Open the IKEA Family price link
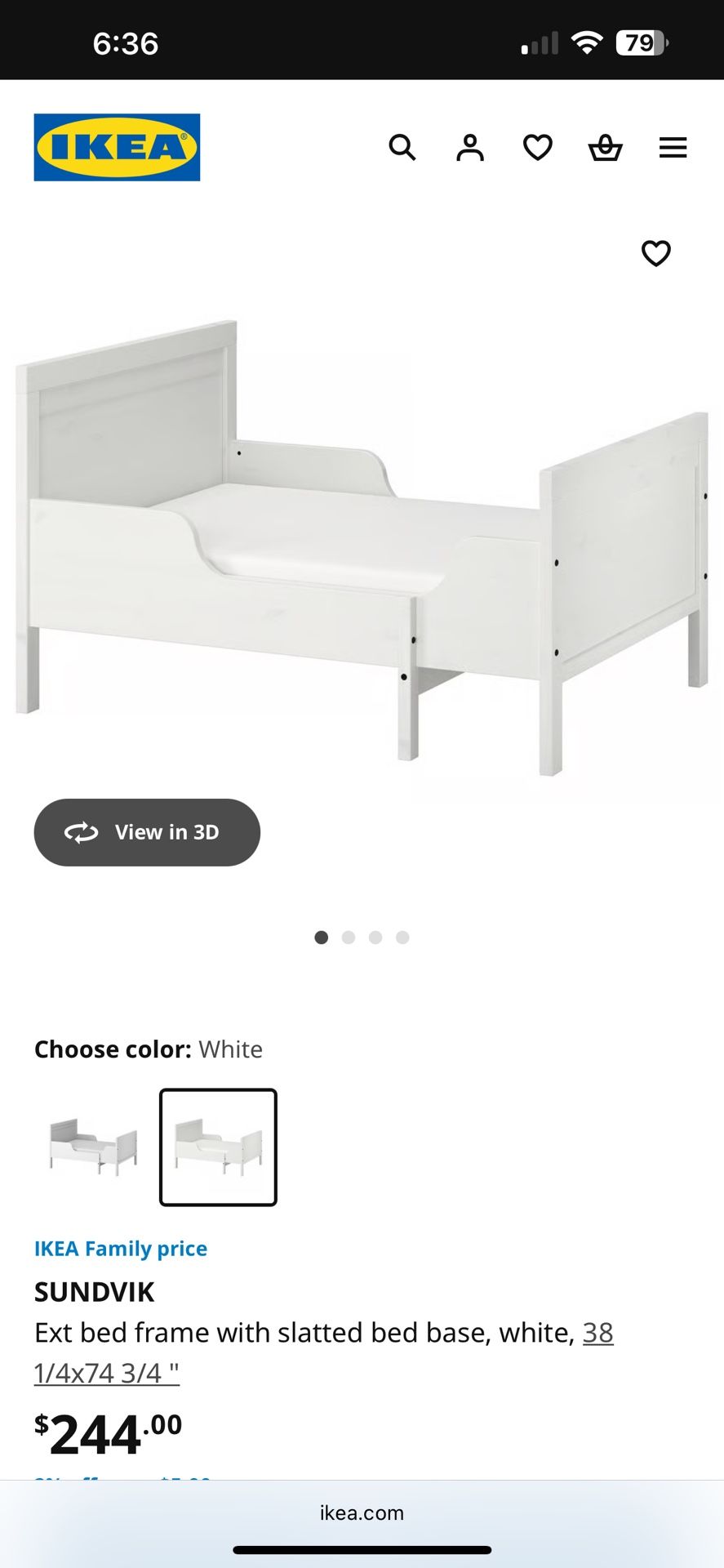Screen dimensions: 724x1568 120,1249
